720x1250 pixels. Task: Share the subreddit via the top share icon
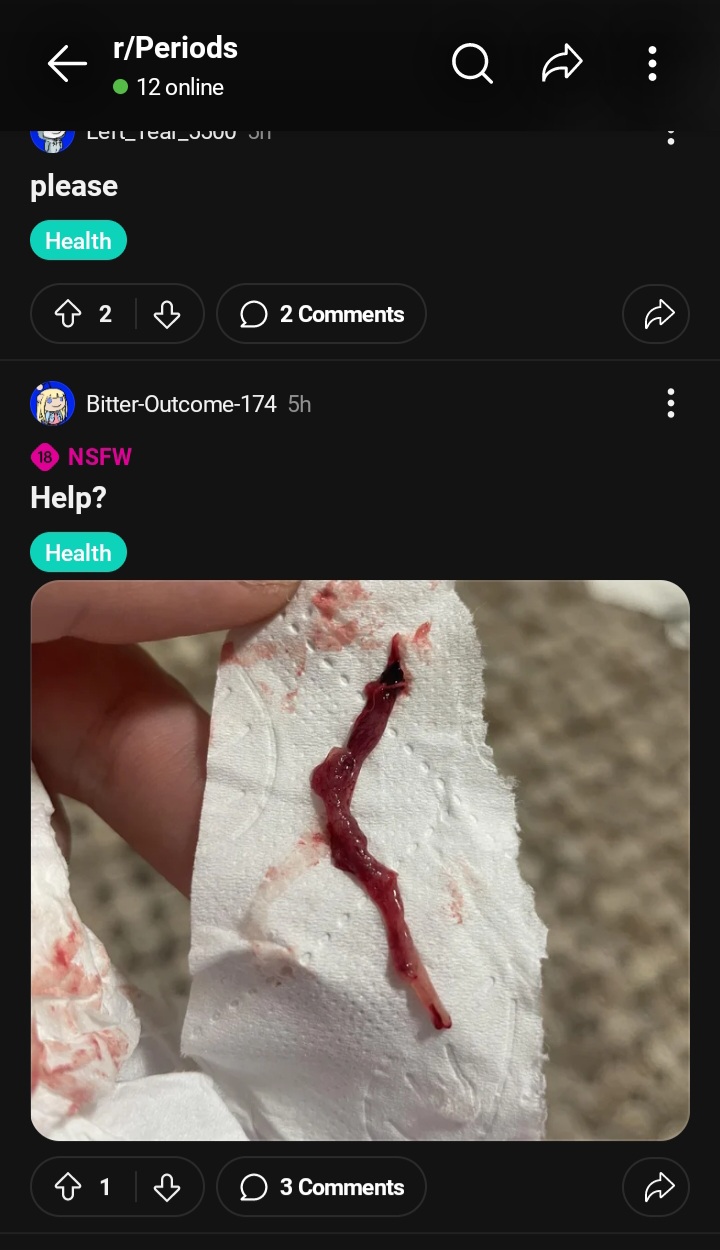pyautogui.click(x=561, y=63)
